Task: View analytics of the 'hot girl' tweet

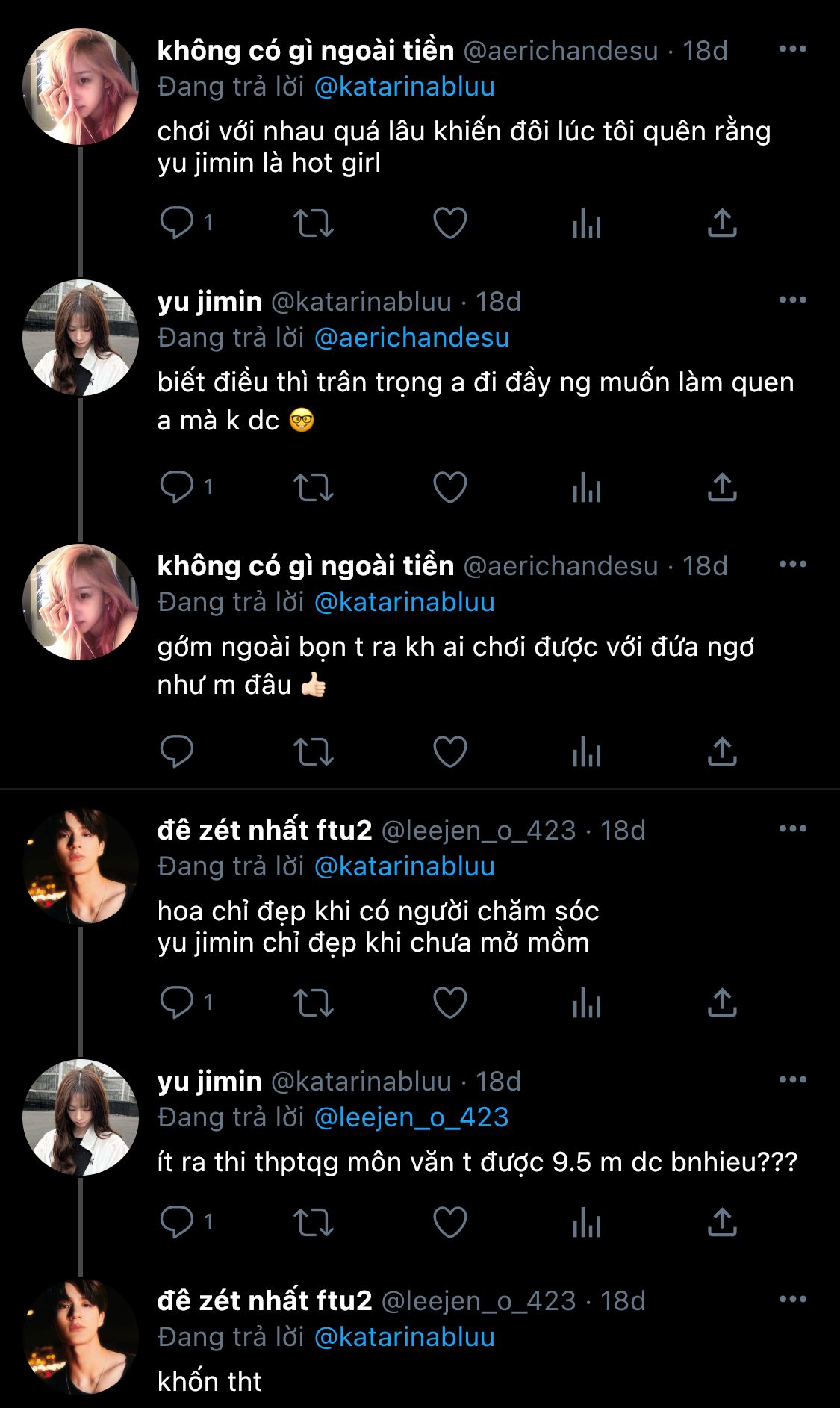Action: pyautogui.click(x=586, y=223)
